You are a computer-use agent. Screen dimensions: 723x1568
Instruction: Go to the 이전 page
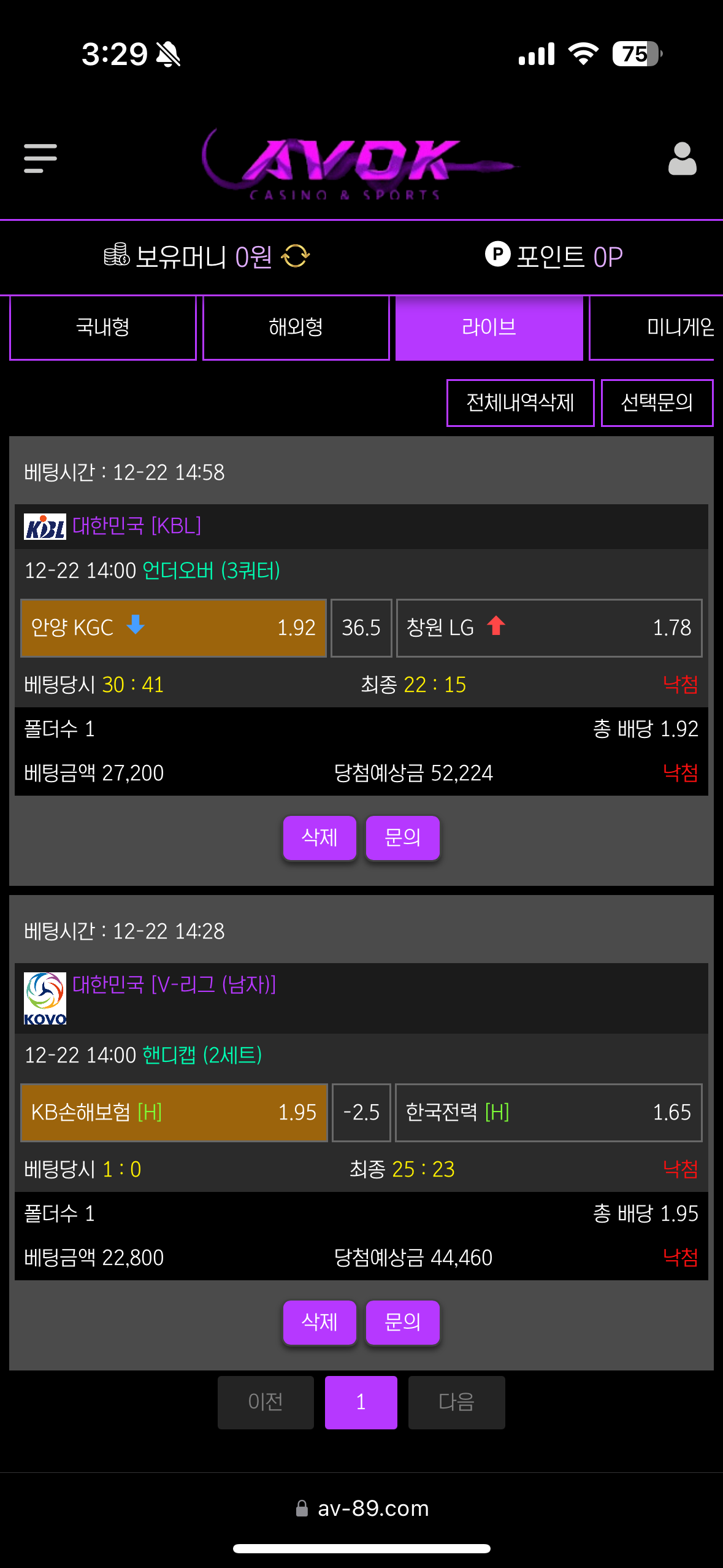pos(266,1402)
